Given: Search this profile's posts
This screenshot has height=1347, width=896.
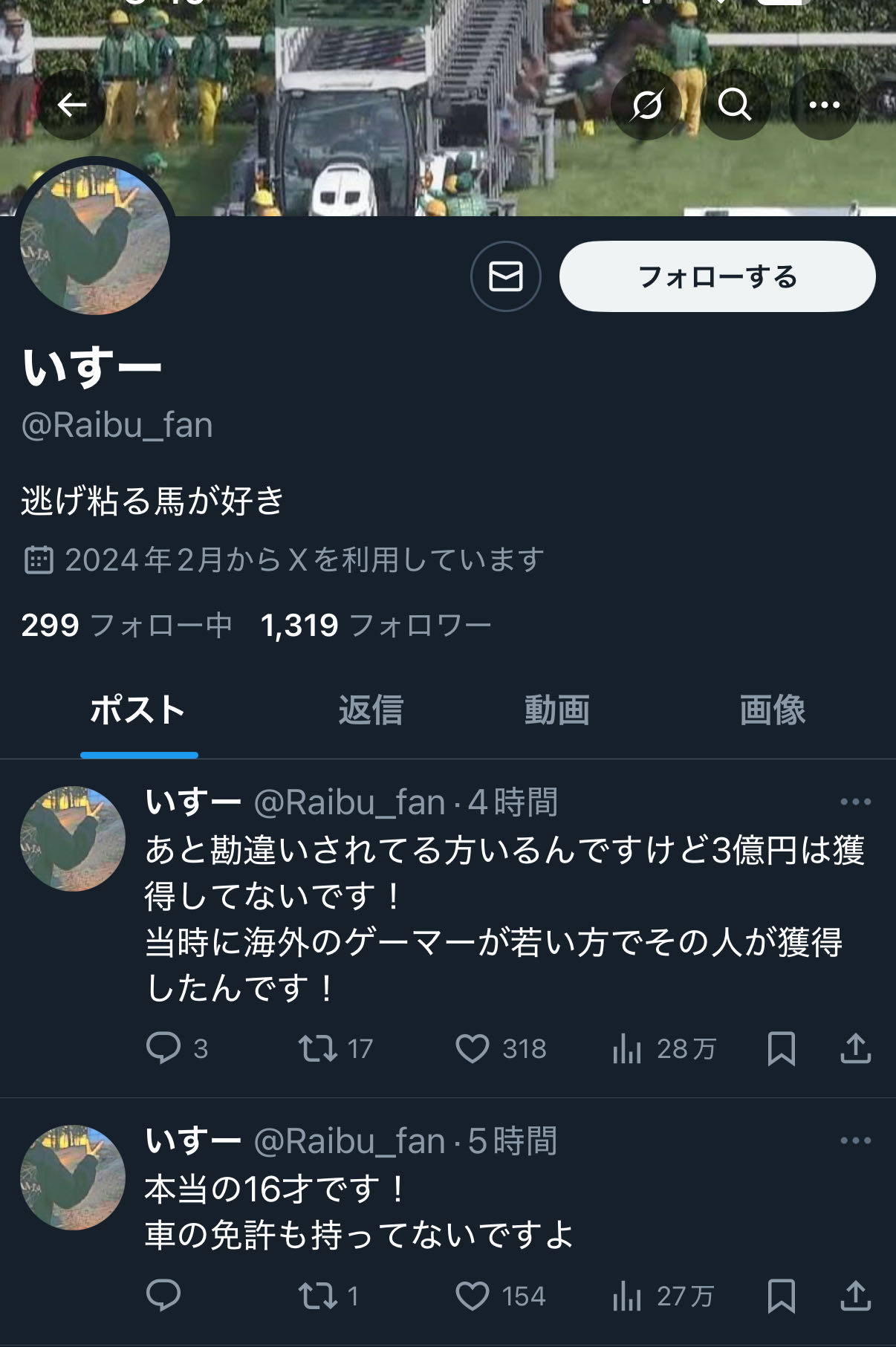Looking at the screenshot, I should [x=735, y=105].
